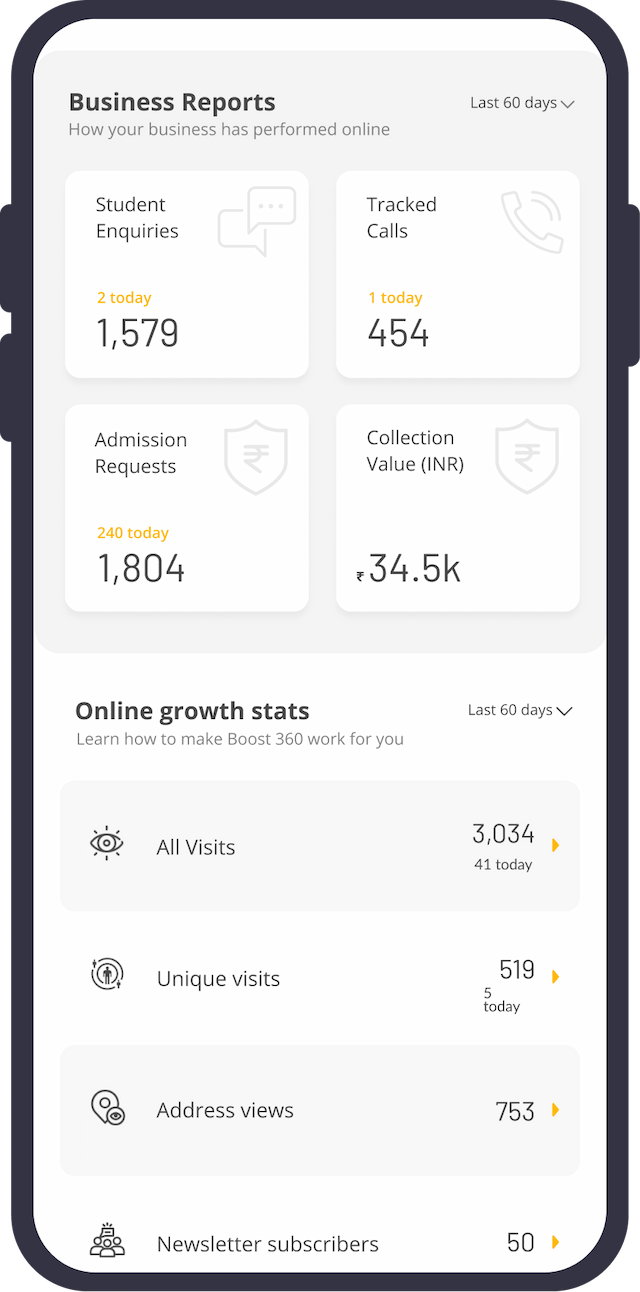The width and height of the screenshot is (640, 1292).
Task: Open the Tracked Calls card
Action: [x=457, y=274]
